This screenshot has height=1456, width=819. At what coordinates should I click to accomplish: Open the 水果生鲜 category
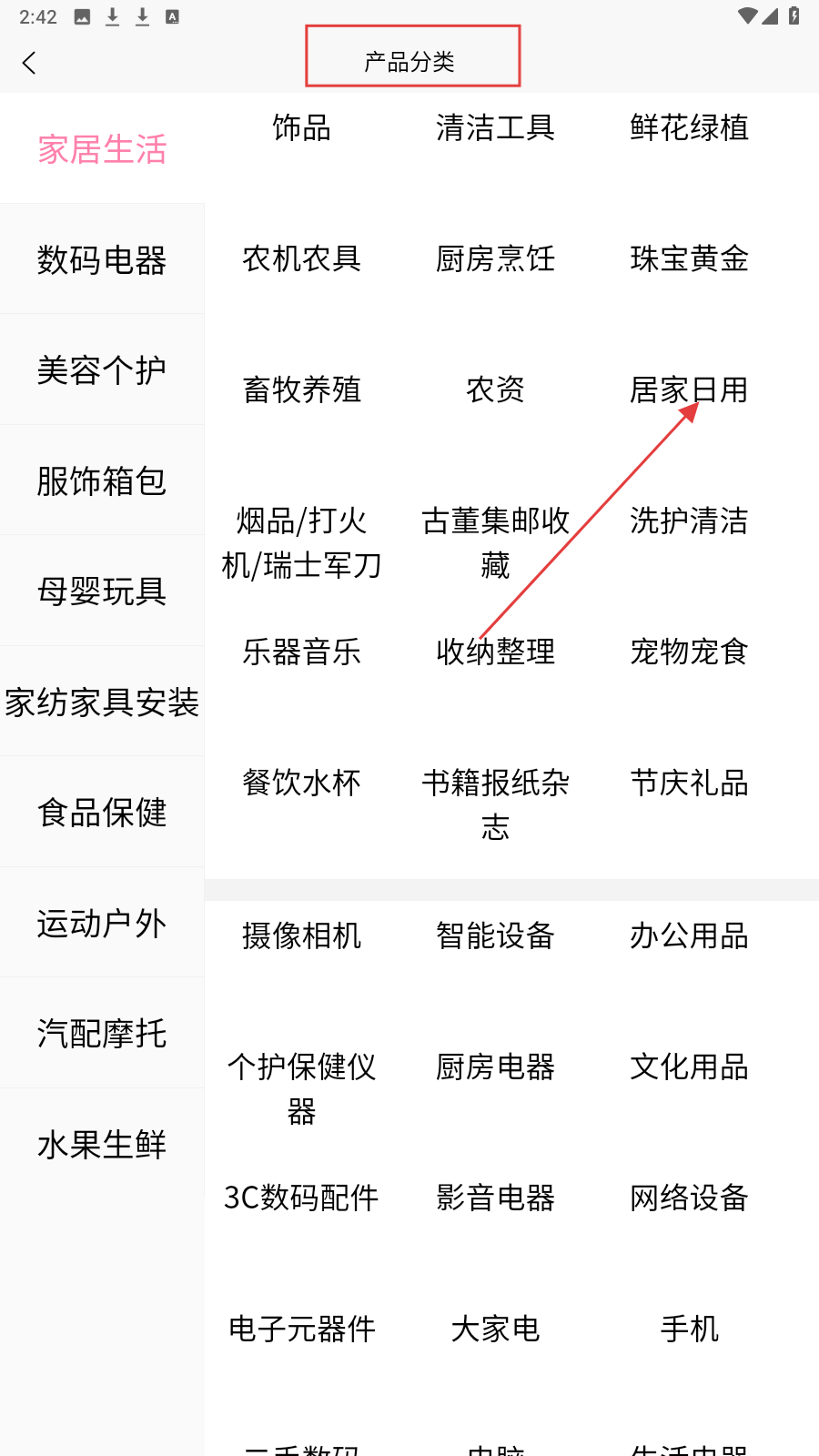(x=102, y=1145)
